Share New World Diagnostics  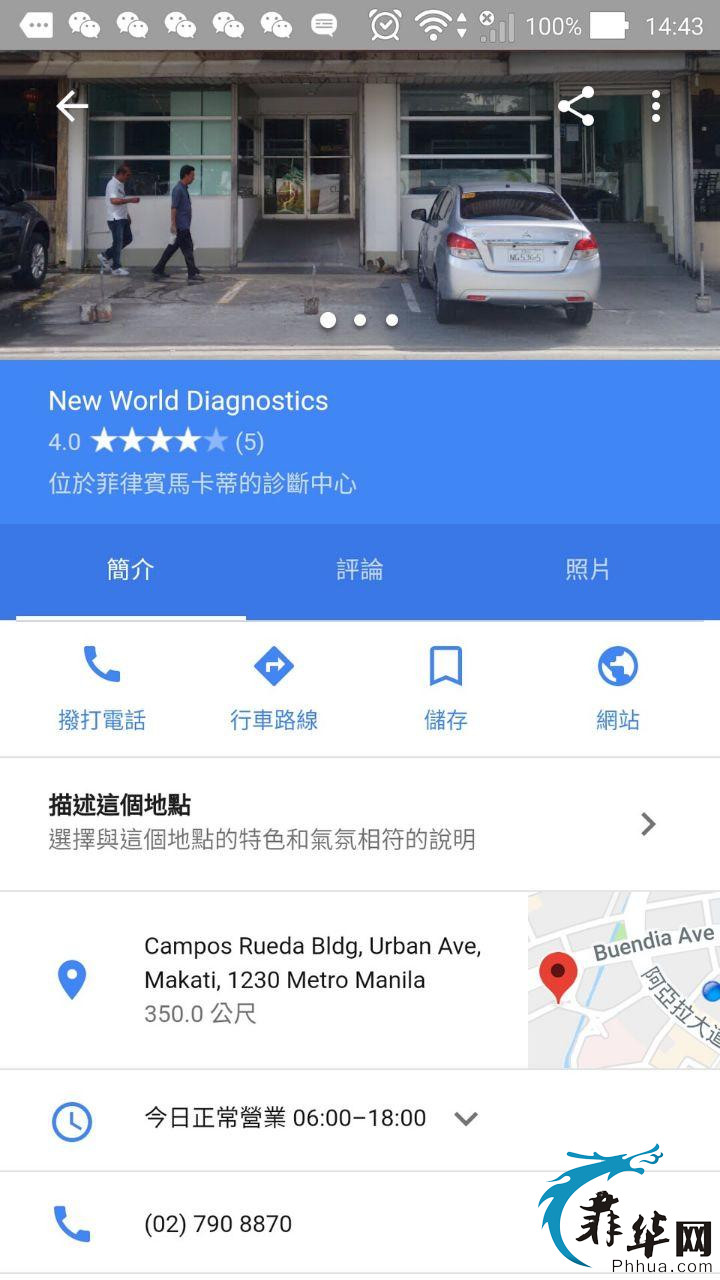click(576, 106)
